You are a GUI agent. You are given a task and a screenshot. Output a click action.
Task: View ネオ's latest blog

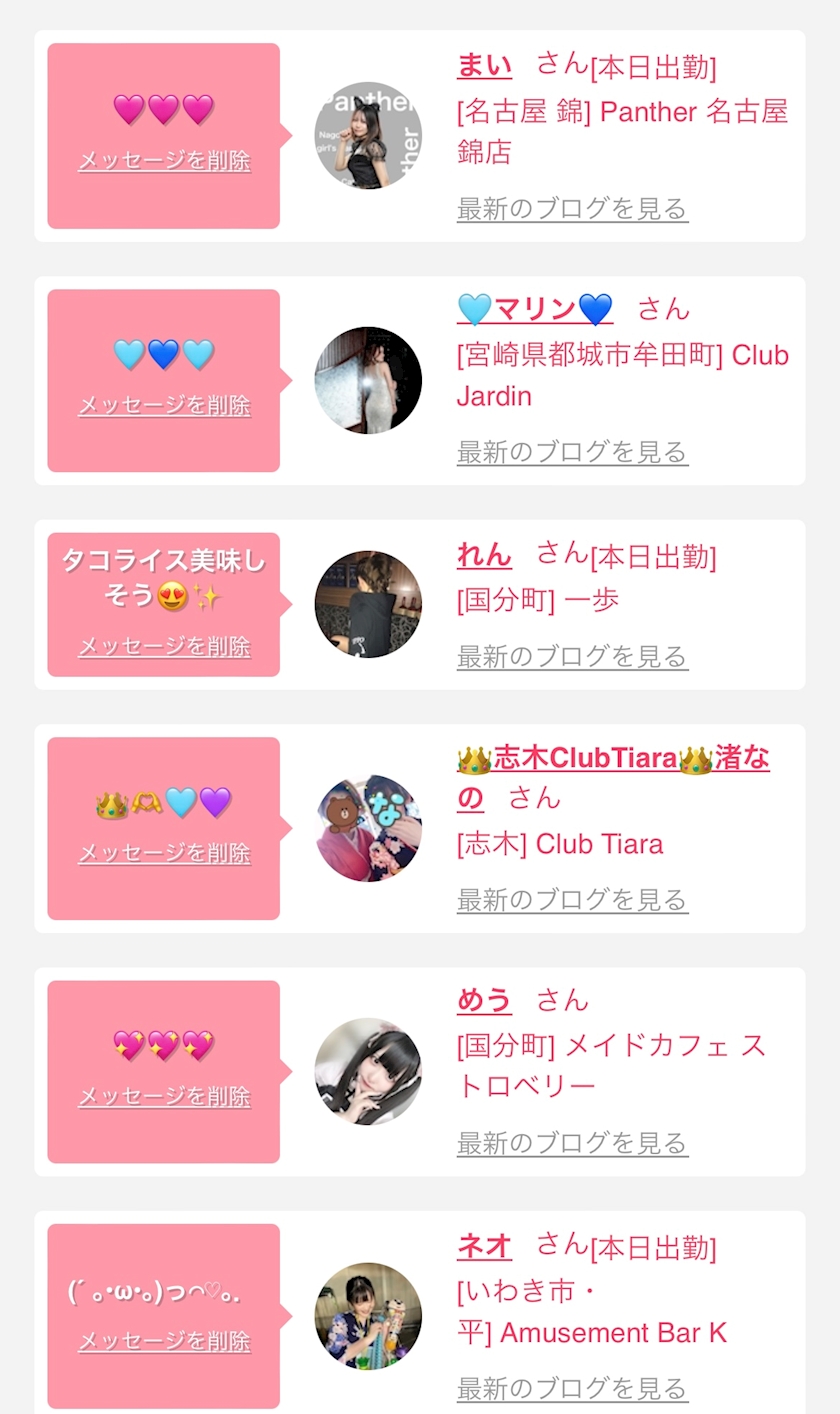tap(572, 1388)
